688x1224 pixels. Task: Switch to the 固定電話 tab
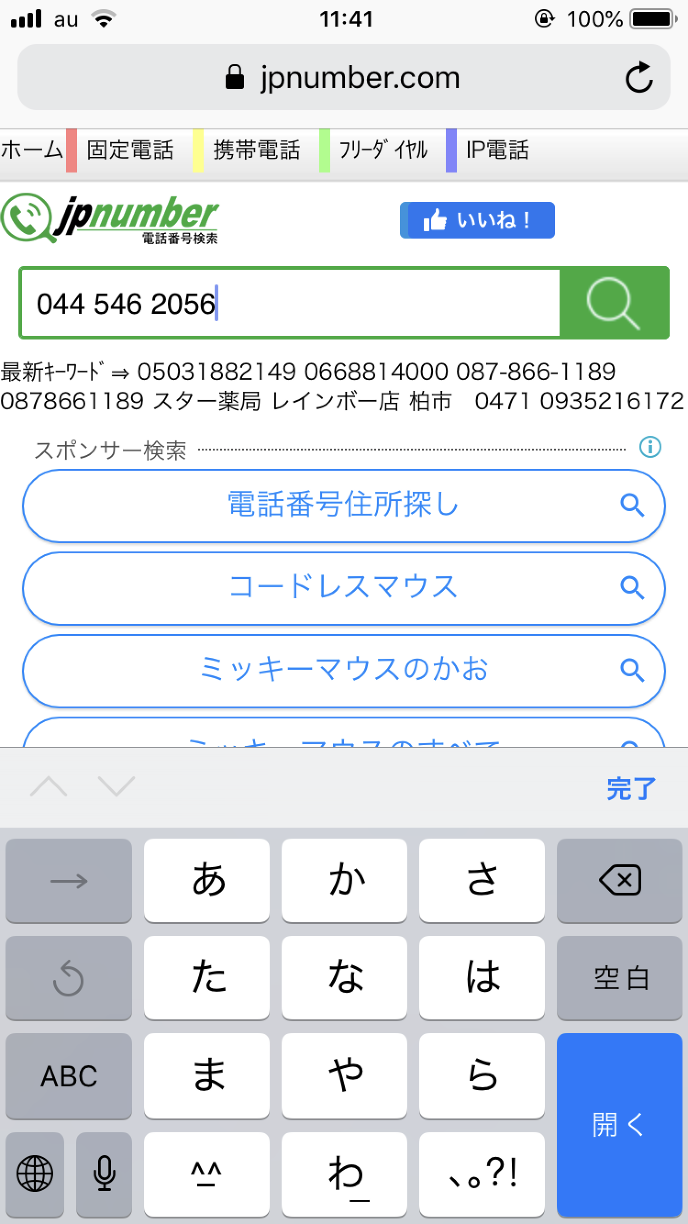point(130,151)
